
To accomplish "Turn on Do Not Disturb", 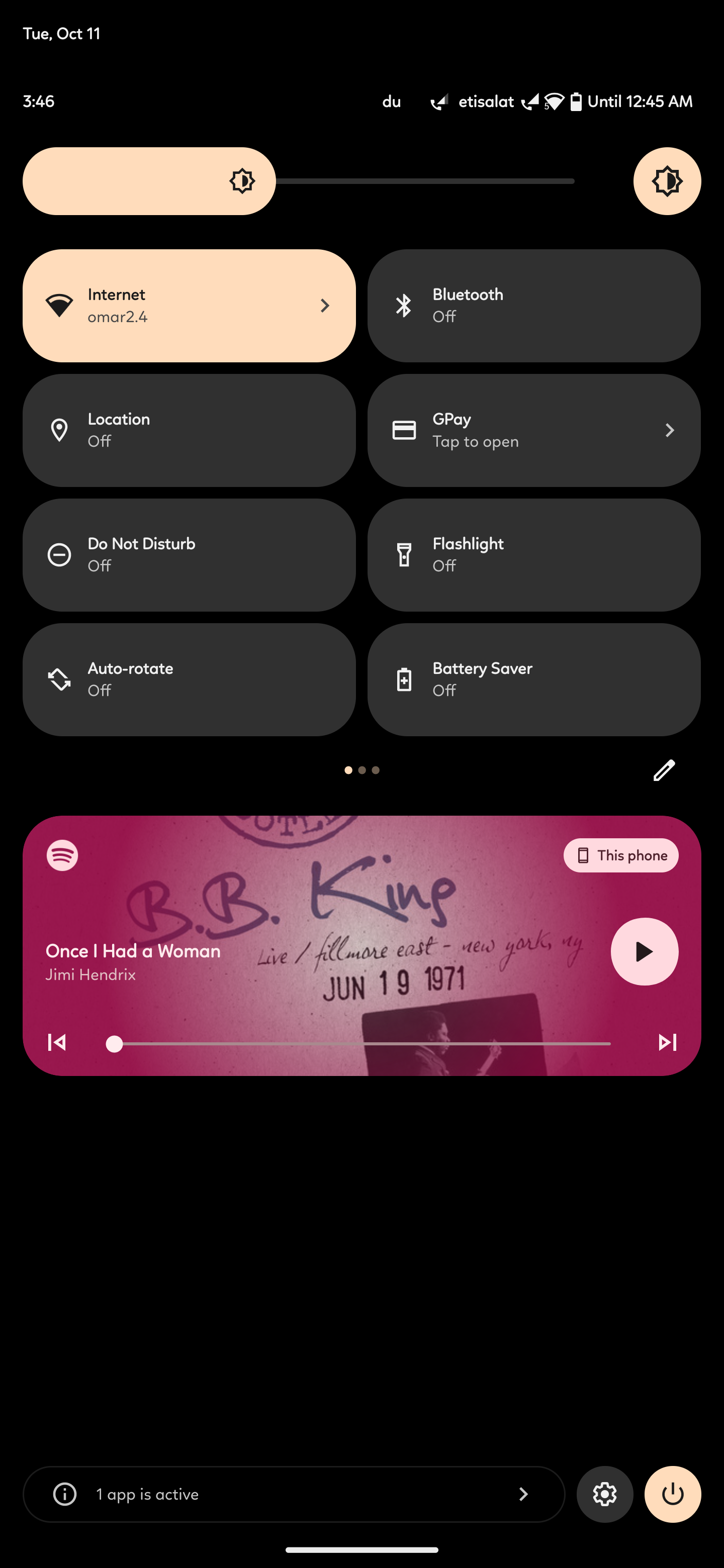I will (x=189, y=555).
